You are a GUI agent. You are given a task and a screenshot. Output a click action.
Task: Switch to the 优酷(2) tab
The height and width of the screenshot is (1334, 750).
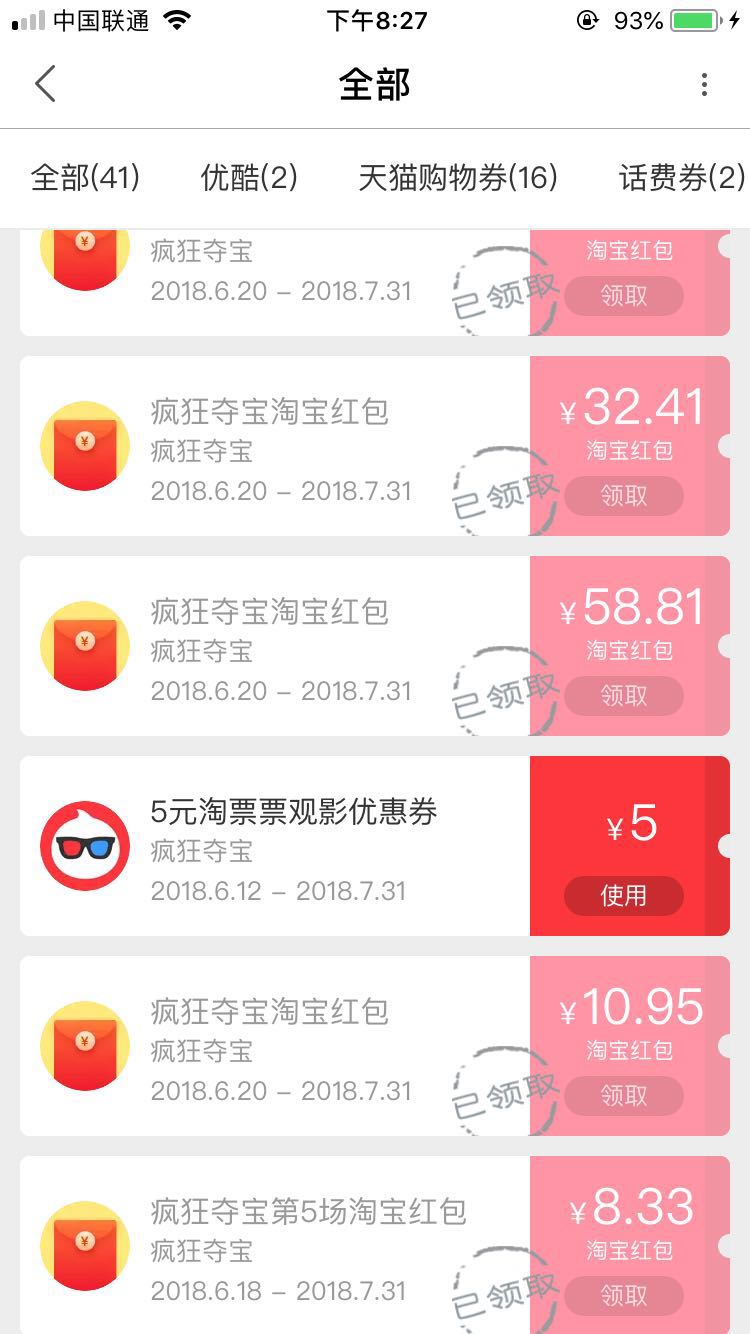coord(249,177)
